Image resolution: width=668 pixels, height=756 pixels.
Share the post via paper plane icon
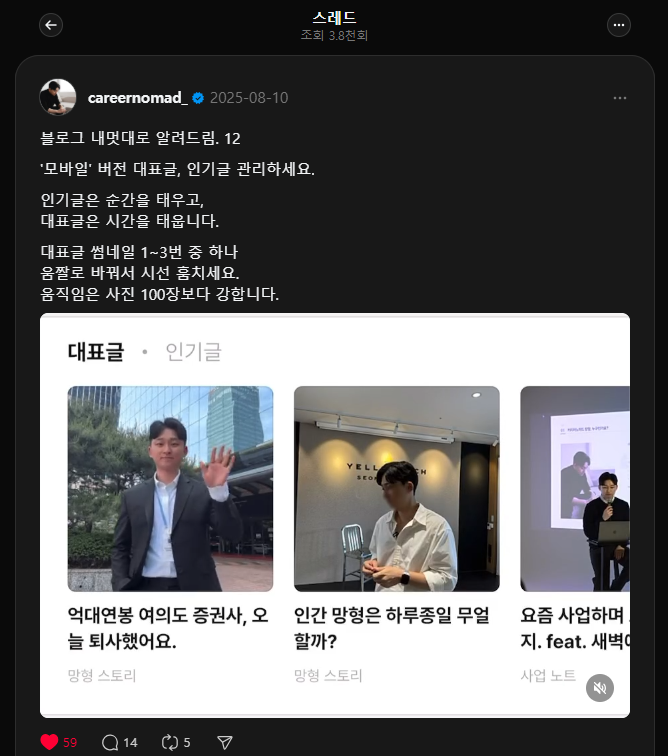(225, 742)
